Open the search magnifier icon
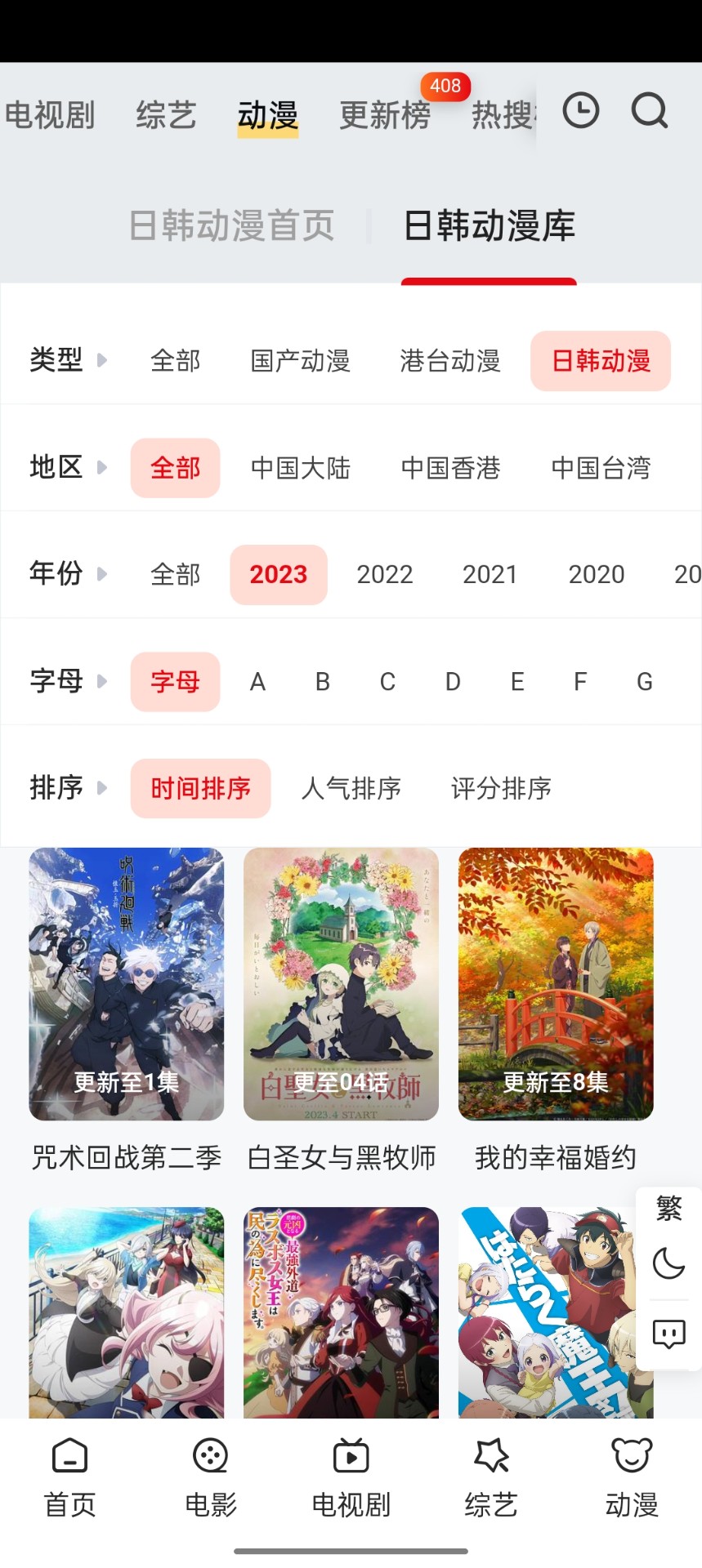Viewport: 702px width, 1568px height. click(650, 112)
